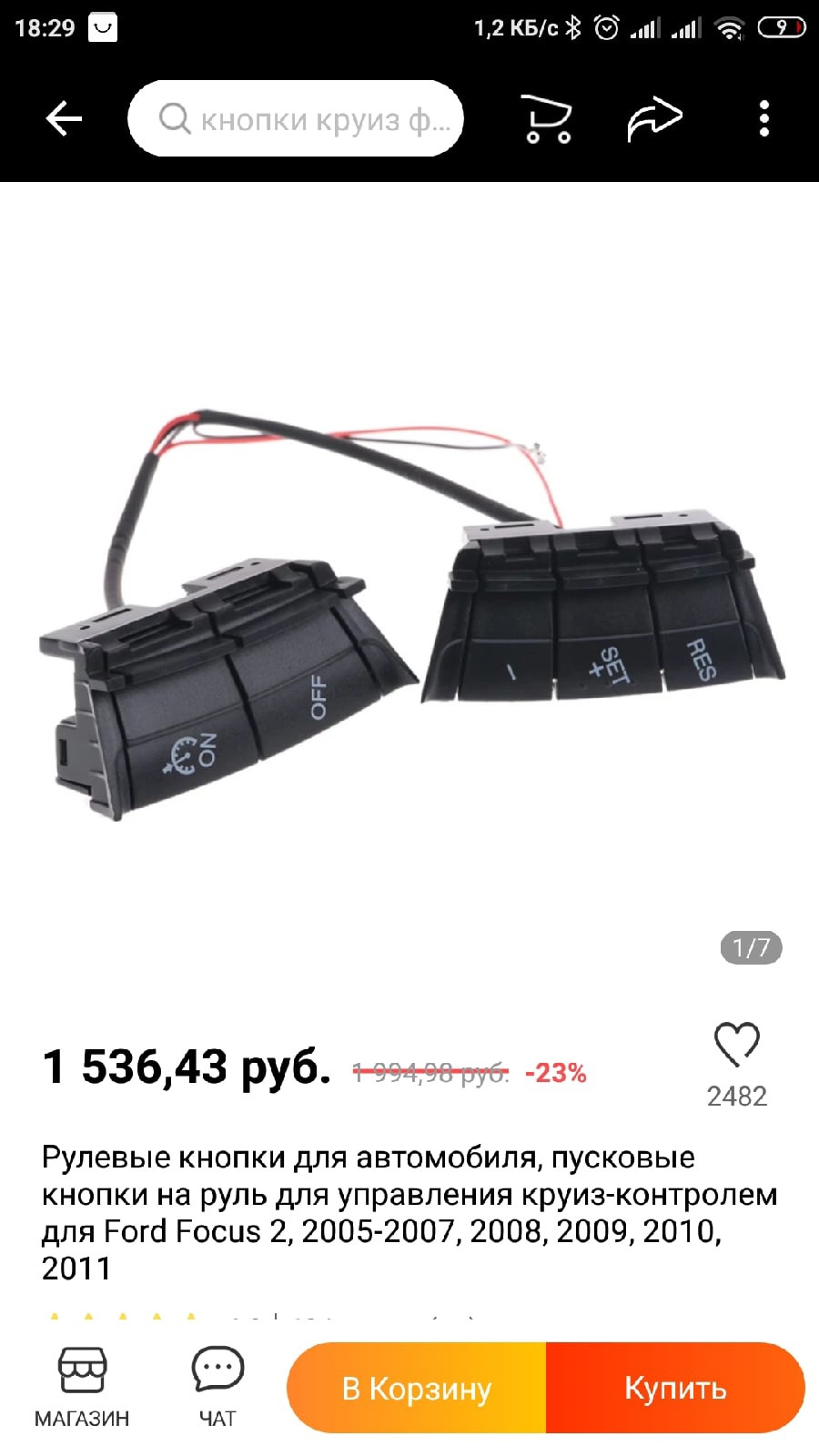Share this product

pos(654,119)
